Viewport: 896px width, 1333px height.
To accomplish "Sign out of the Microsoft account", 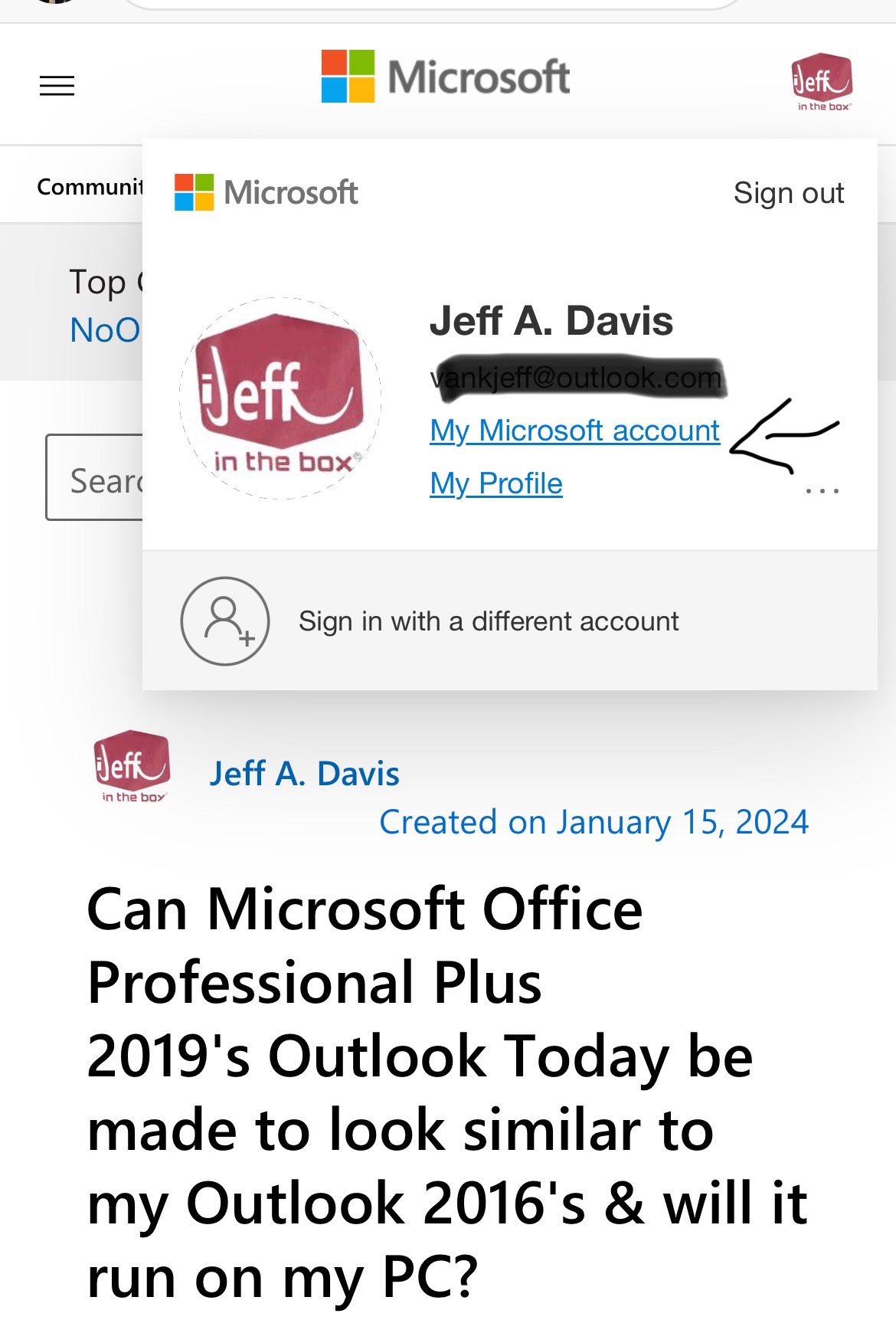I will 788,193.
